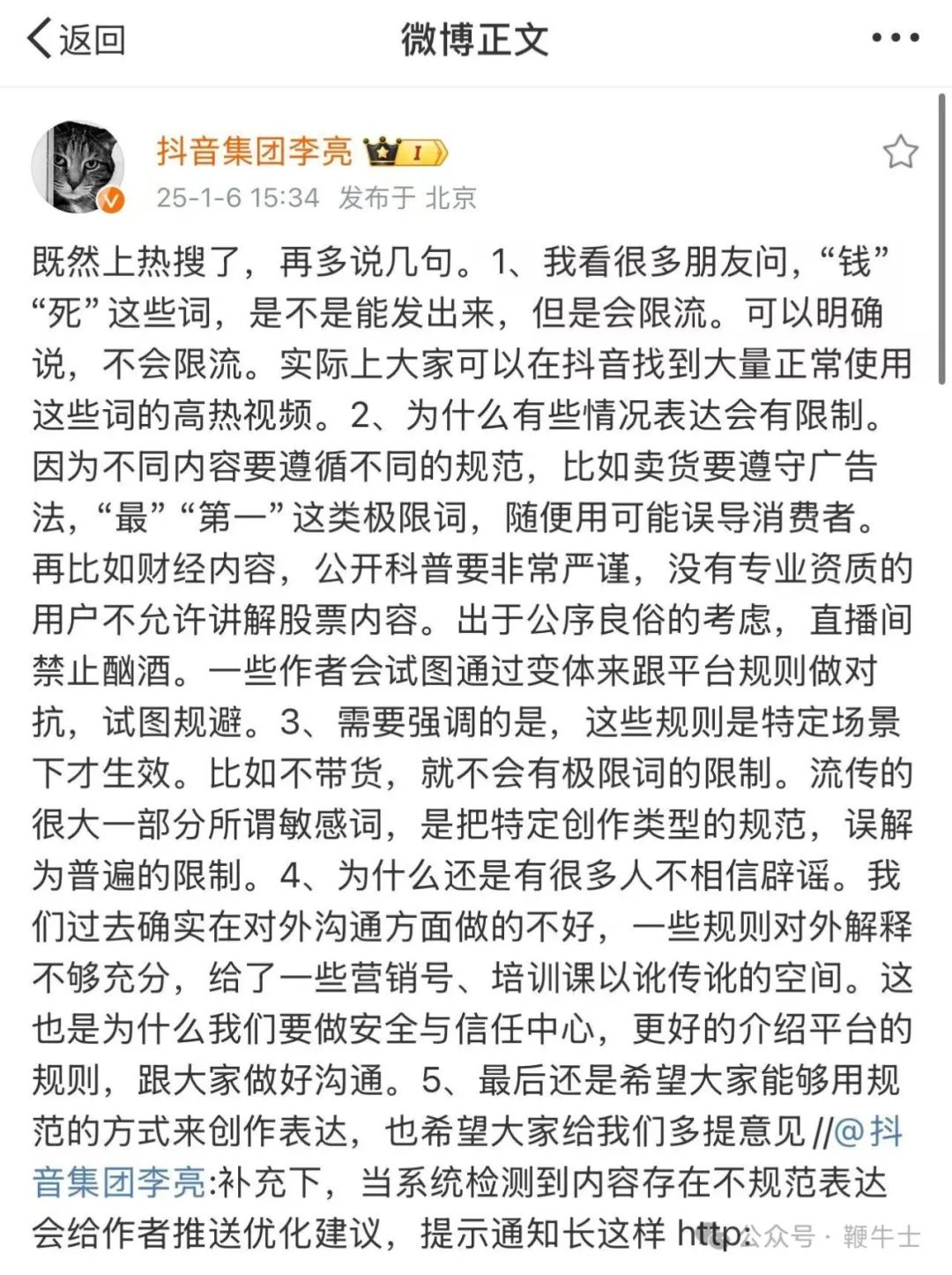Open the three-dot overflow menu
This screenshot has width=952, height=1275.
(895, 38)
